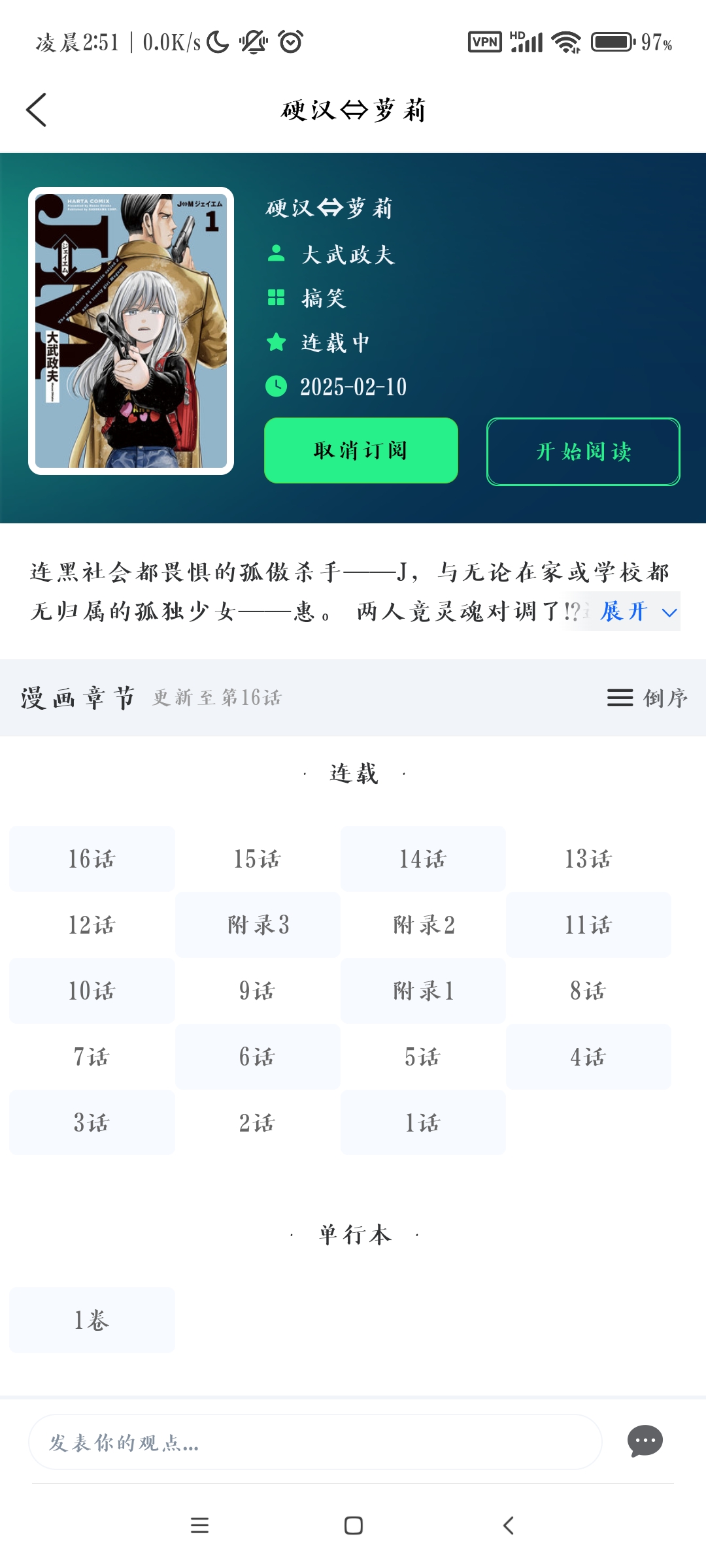Viewport: 706px width, 1568px height.
Task: Go back using the top-left arrow
Action: (x=37, y=110)
